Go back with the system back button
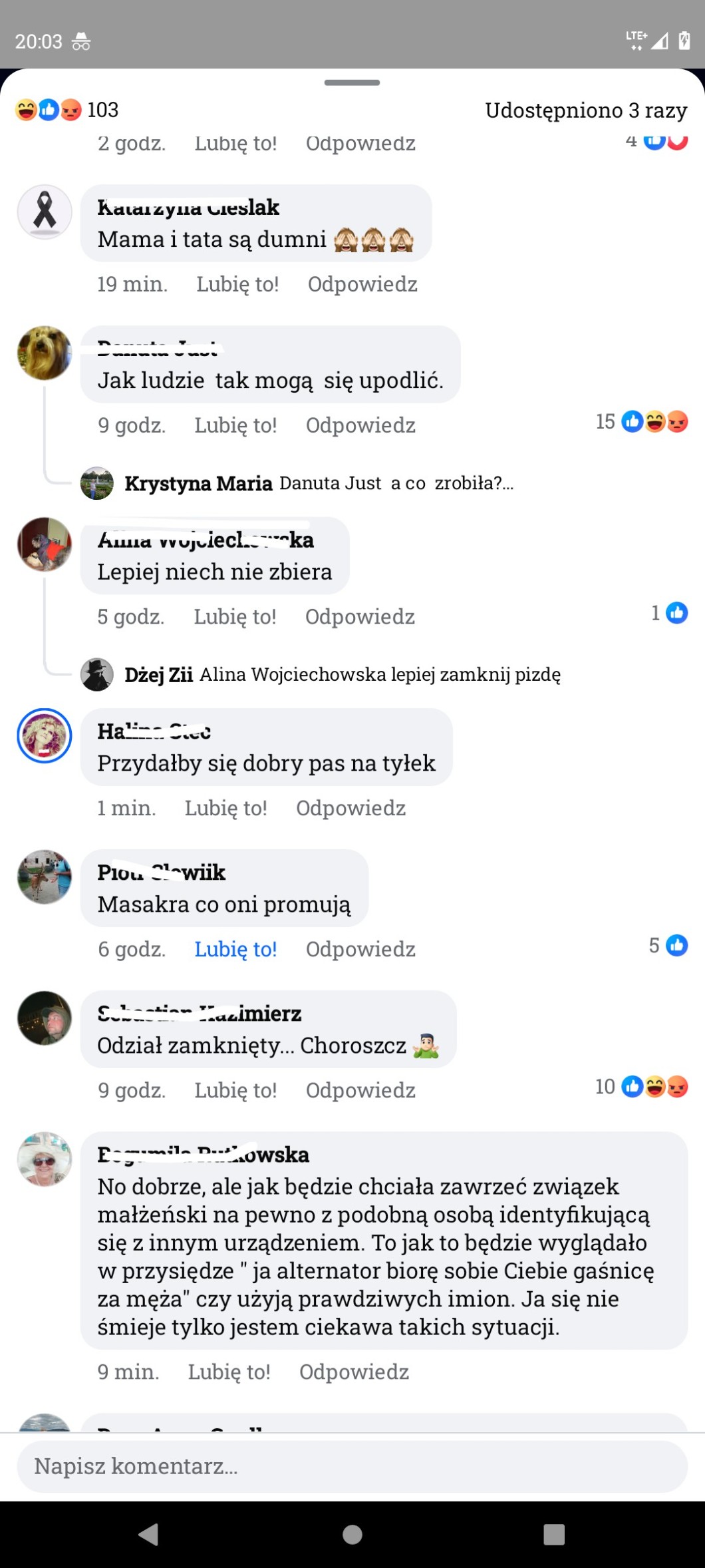Screen dimensions: 705x1568 (x=149, y=1534)
